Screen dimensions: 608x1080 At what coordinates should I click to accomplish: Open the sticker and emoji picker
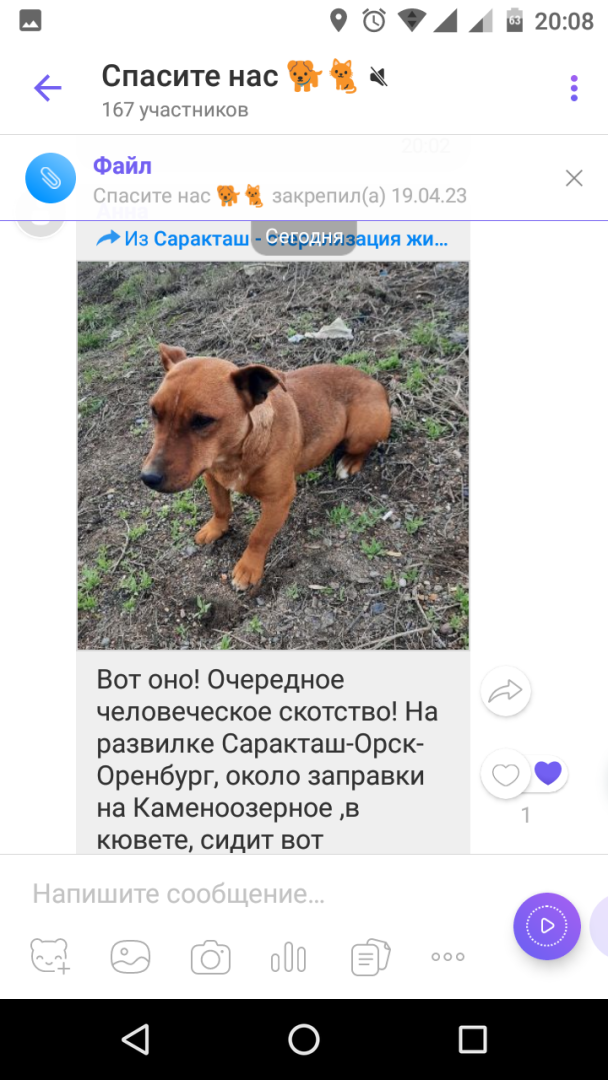49,958
